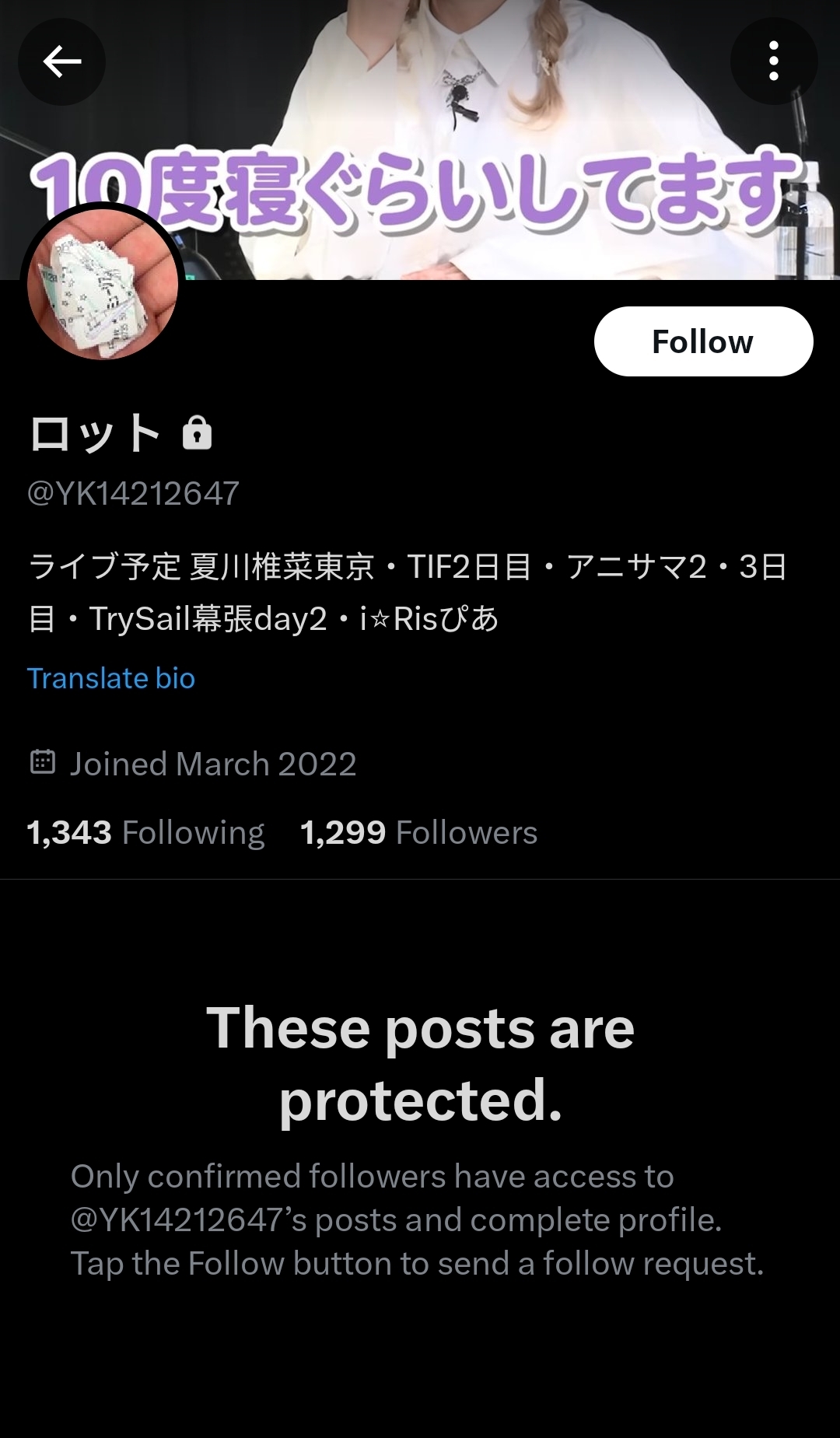Tap Translate bio link

coord(111,678)
